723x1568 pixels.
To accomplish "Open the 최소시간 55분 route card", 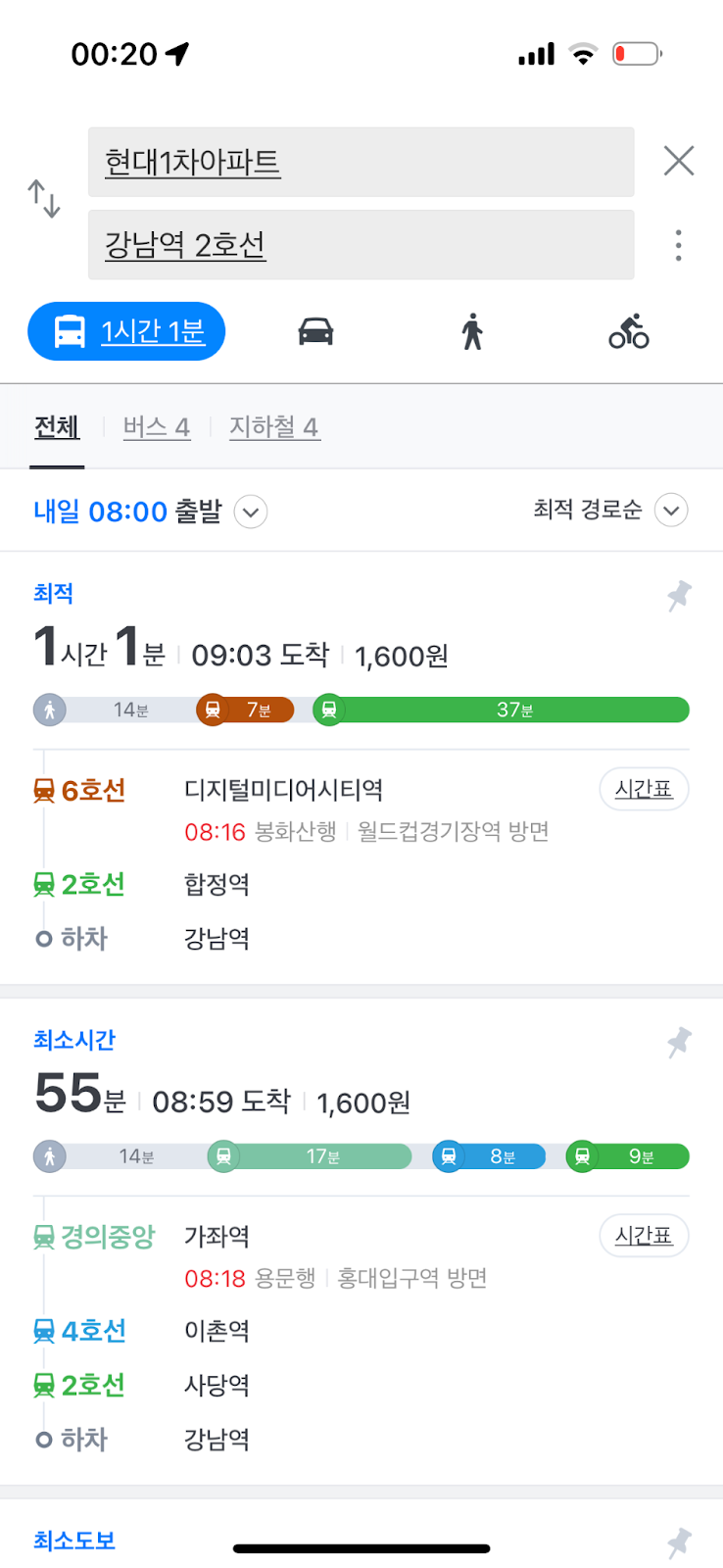I will click(x=361, y=1242).
